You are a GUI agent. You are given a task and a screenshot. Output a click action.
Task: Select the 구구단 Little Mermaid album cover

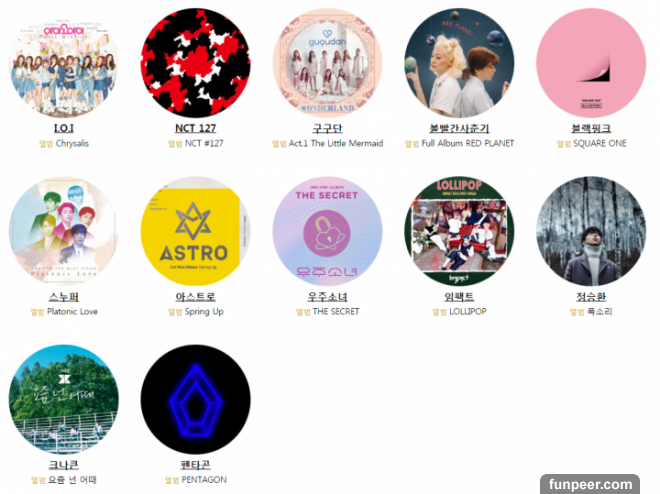point(327,62)
